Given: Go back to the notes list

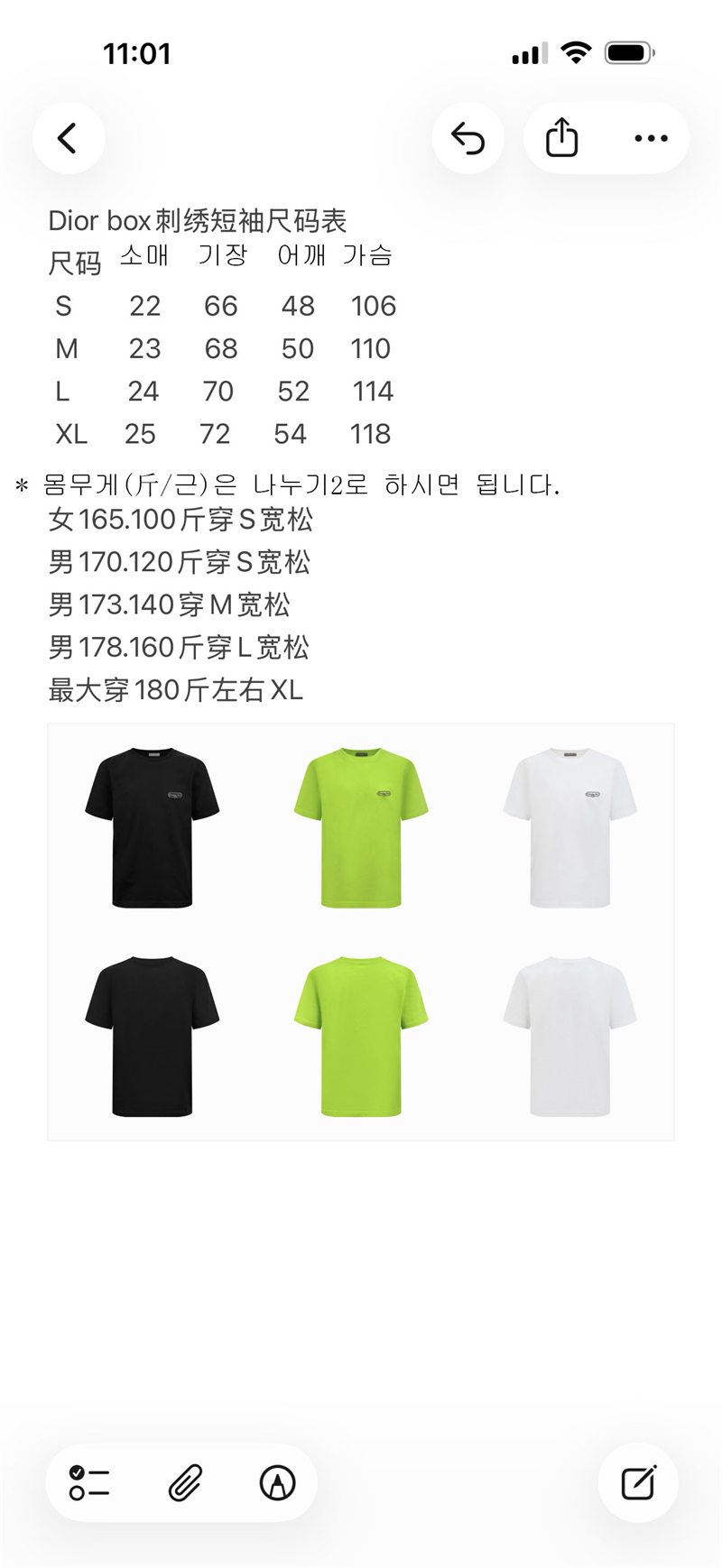Looking at the screenshot, I should click(x=69, y=138).
